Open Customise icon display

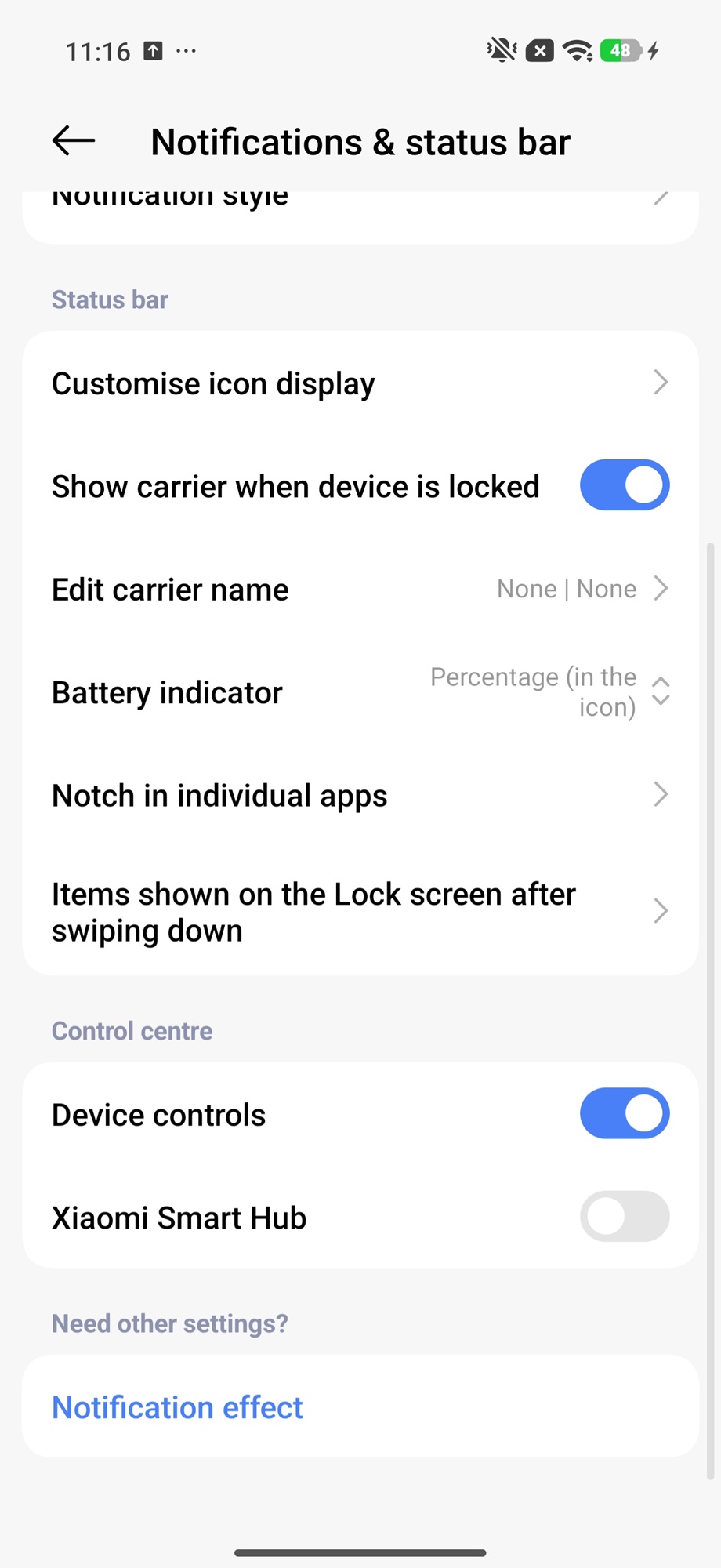(x=360, y=383)
